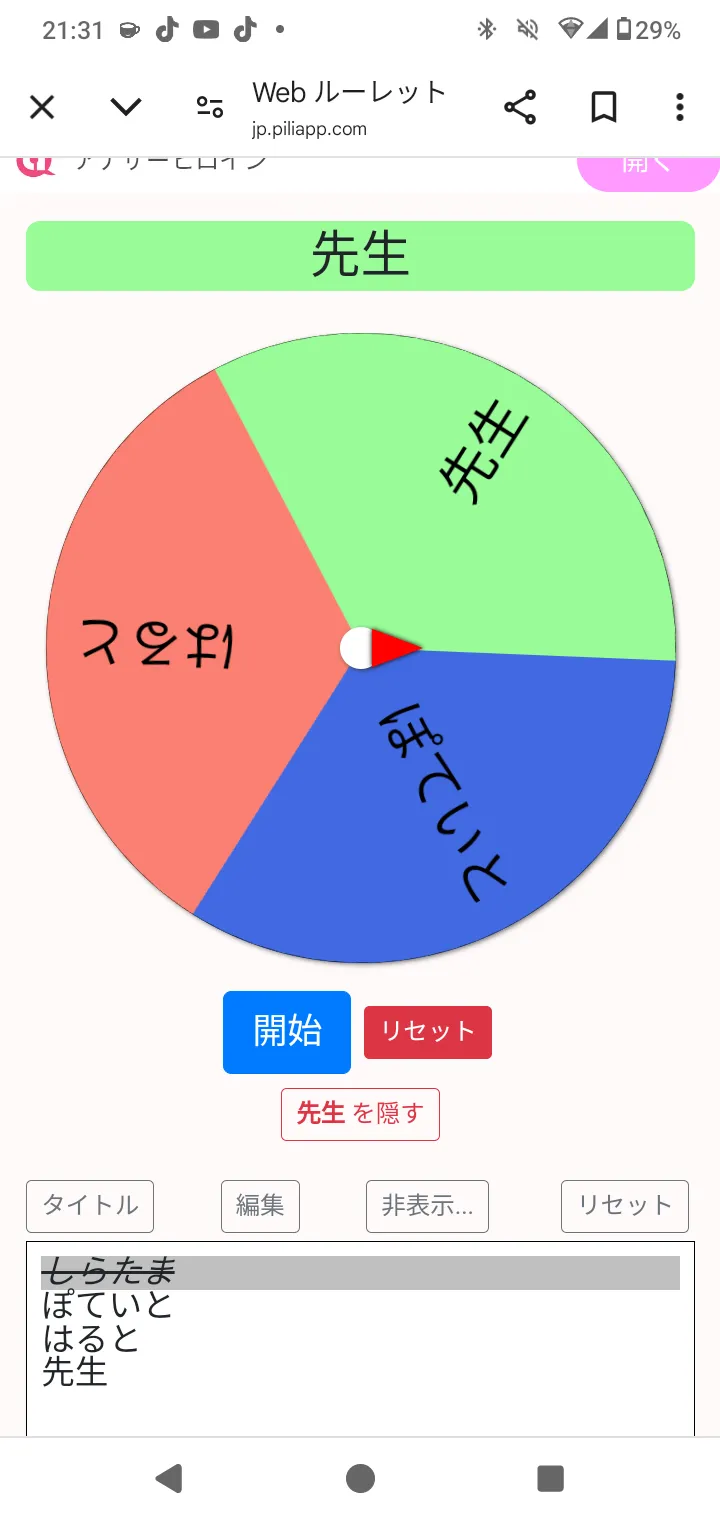Close the browser custom tab
The width and height of the screenshot is (720, 1520).
click(42, 107)
